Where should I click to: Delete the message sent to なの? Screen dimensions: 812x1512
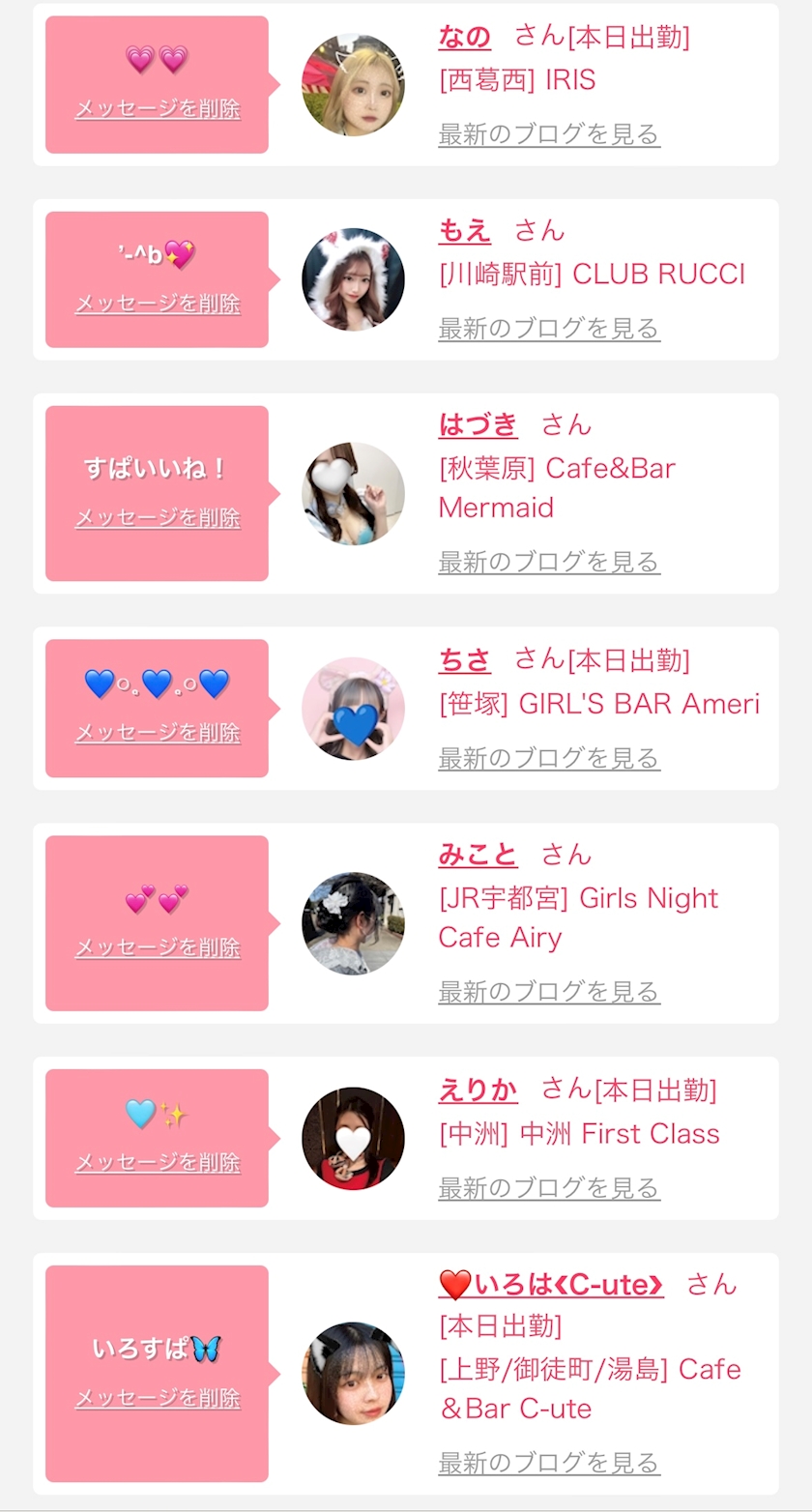click(x=158, y=108)
